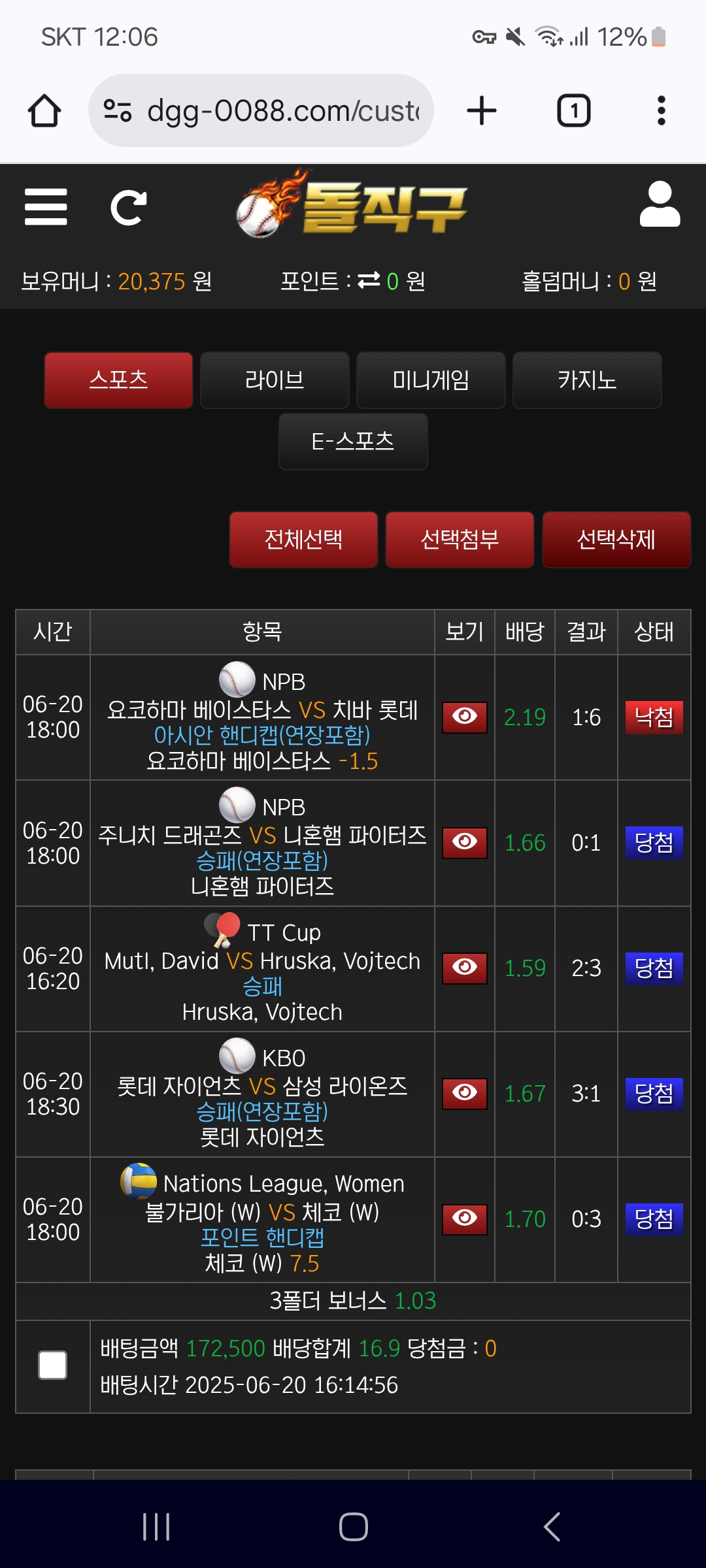Go back with system navigation

[552, 1527]
